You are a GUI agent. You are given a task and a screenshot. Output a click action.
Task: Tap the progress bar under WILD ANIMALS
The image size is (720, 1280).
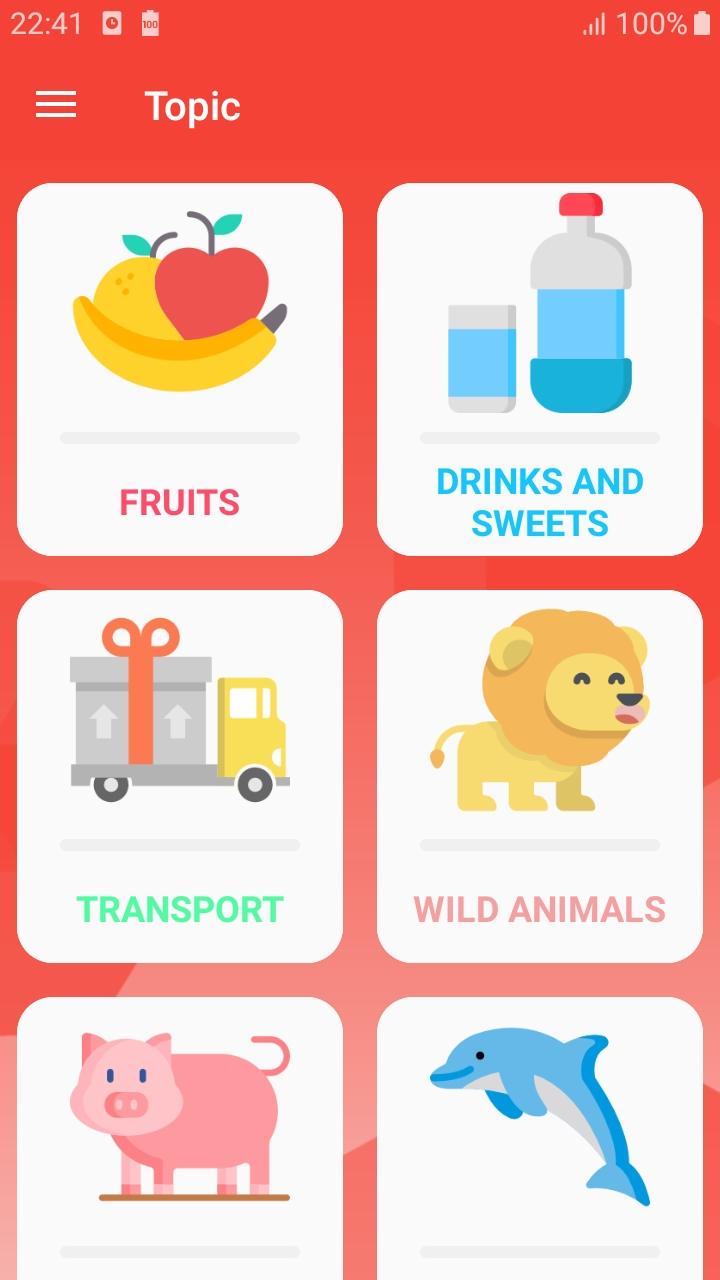tap(540, 843)
